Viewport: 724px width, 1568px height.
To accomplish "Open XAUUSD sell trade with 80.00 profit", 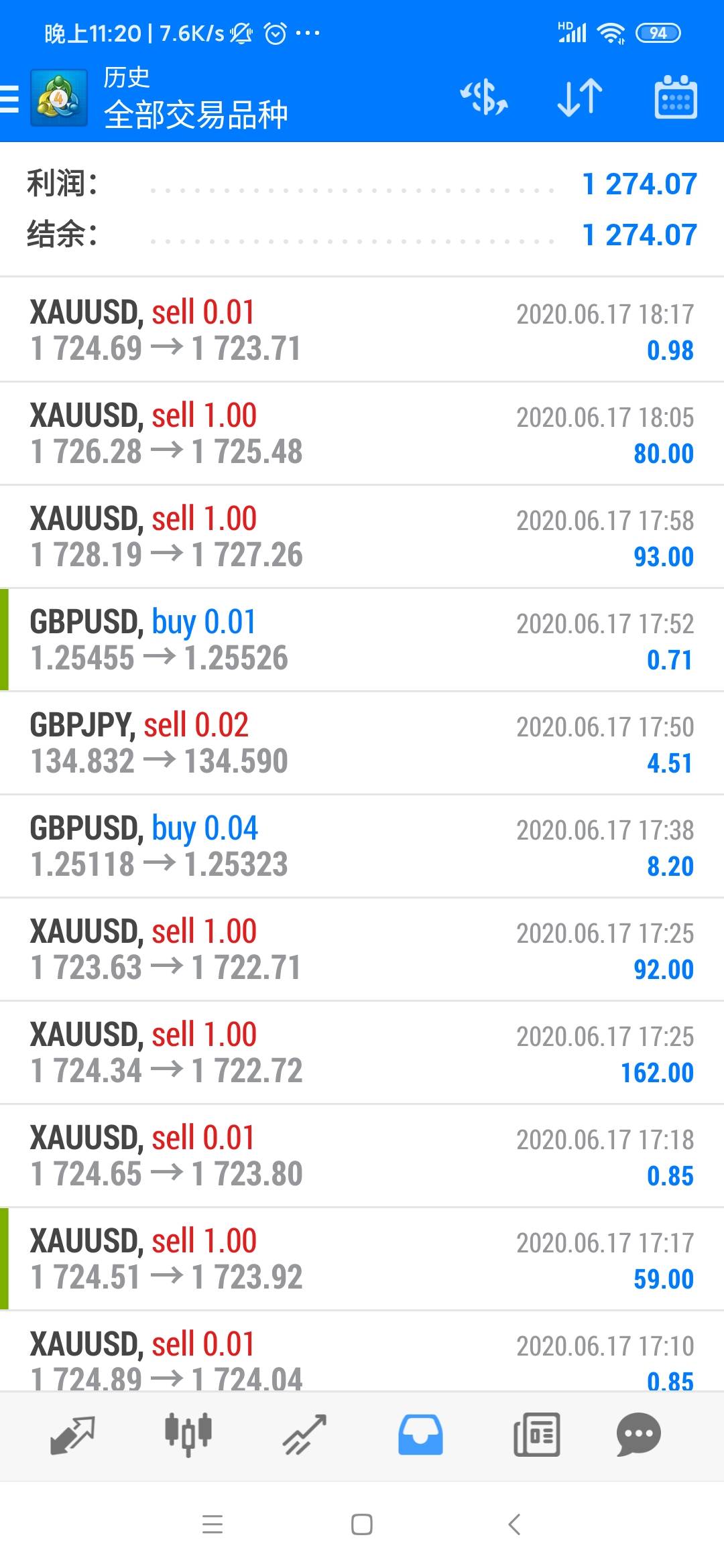I will pyautogui.click(x=362, y=434).
